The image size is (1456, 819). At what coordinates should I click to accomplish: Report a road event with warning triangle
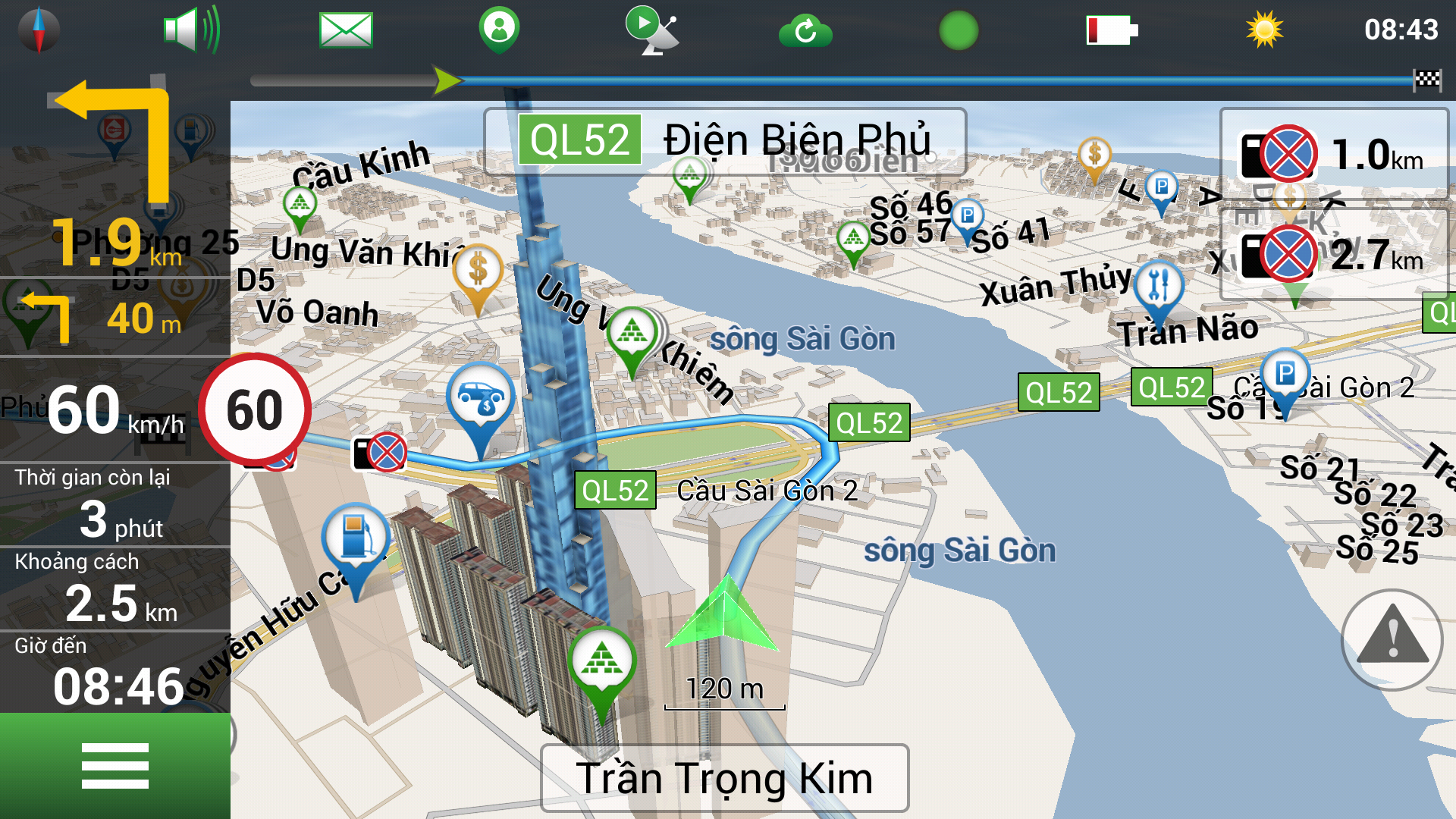click(x=1392, y=639)
